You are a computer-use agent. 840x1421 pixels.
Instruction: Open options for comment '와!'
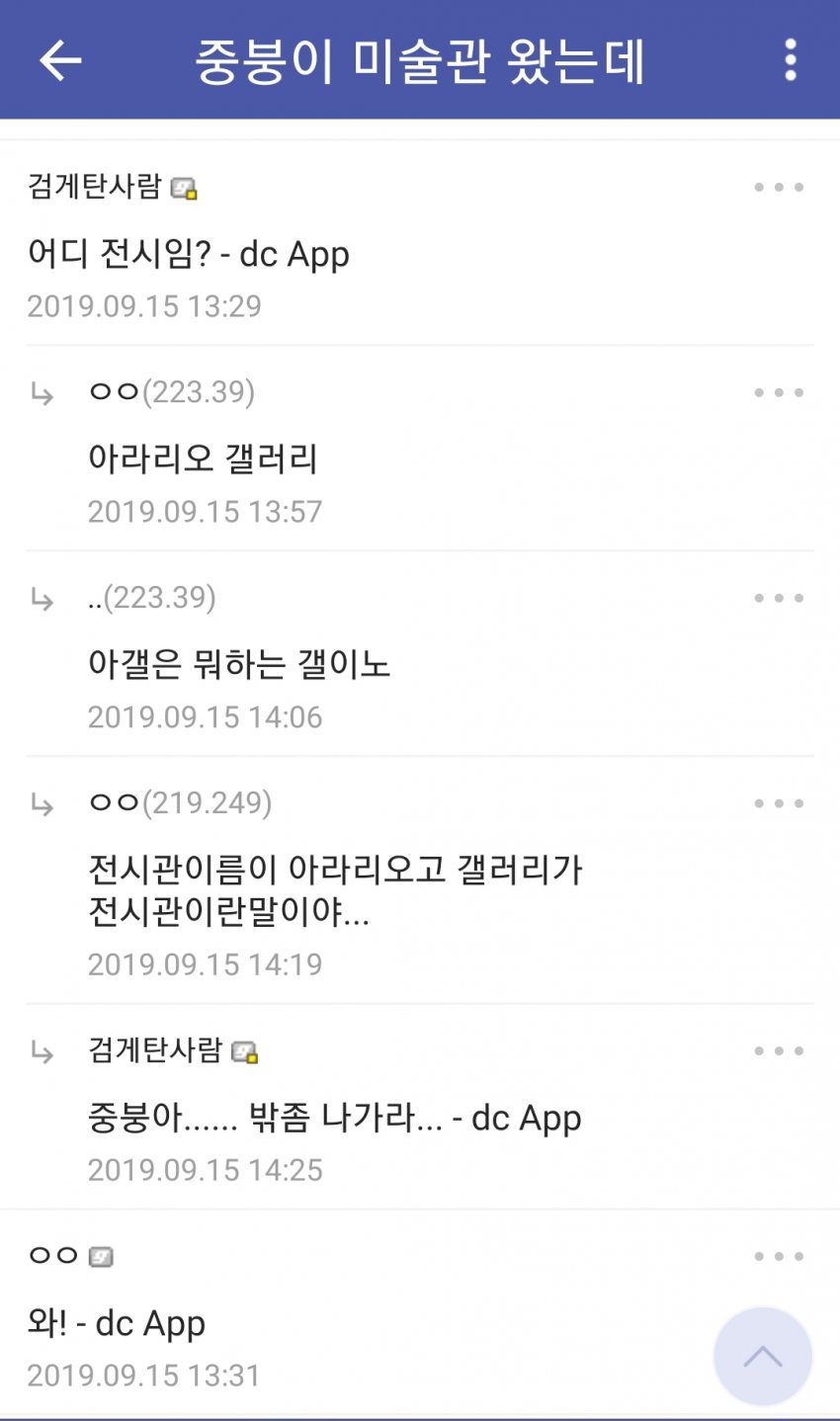coord(779,1256)
